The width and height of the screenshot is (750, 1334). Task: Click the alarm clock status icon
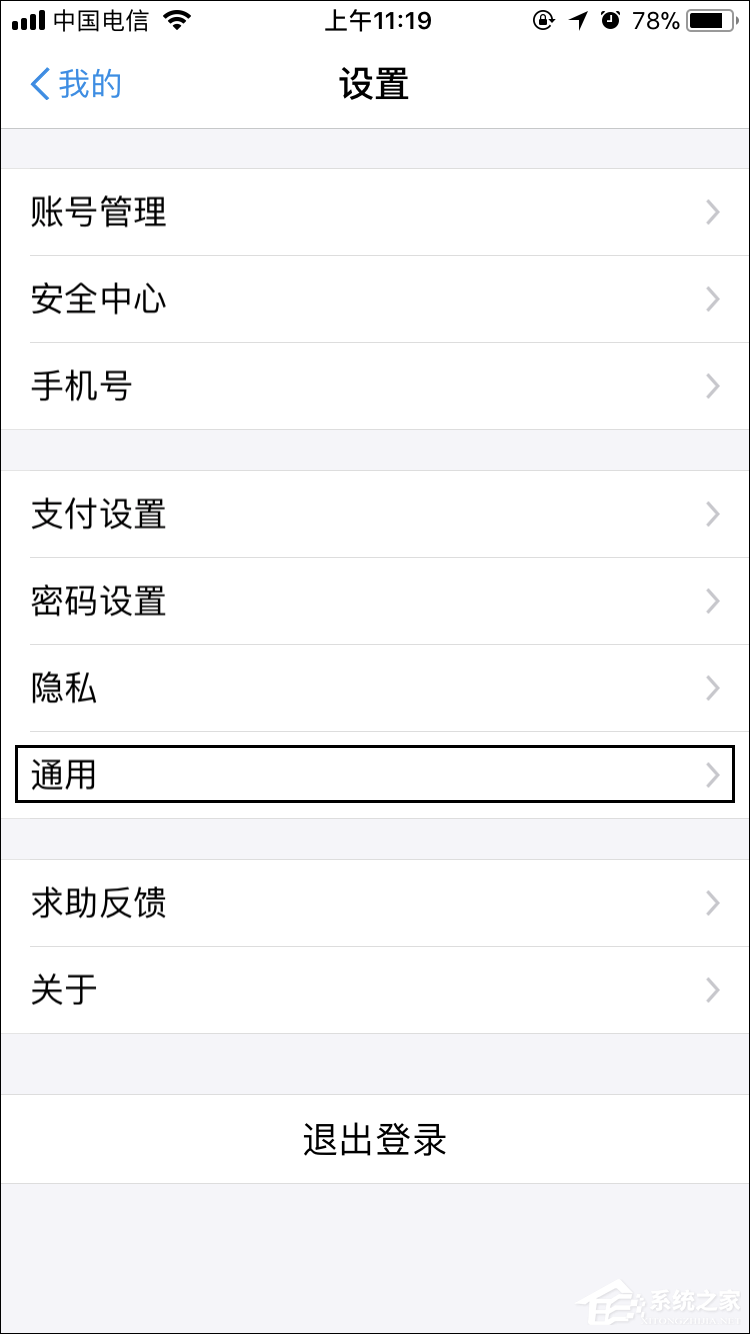point(611,19)
